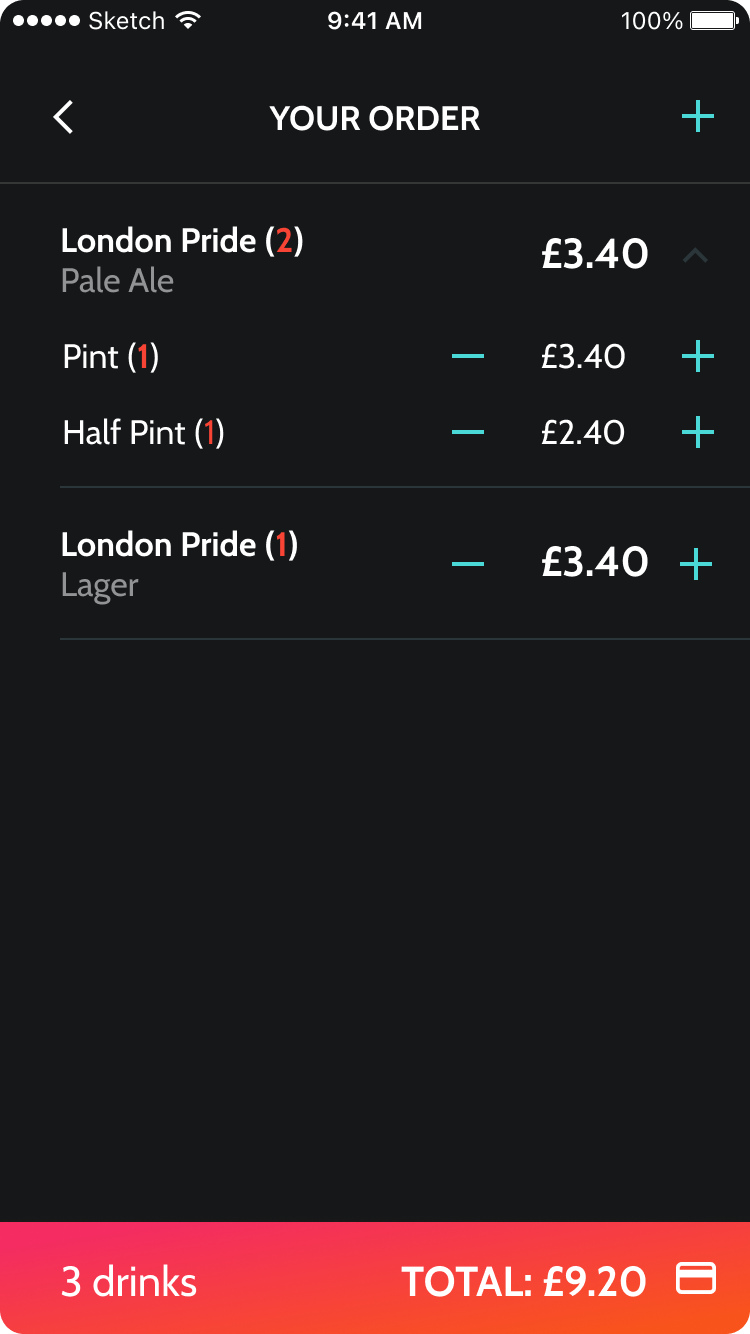Go back using the top-left arrow
This screenshot has width=750, height=1334.
[x=63, y=118]
